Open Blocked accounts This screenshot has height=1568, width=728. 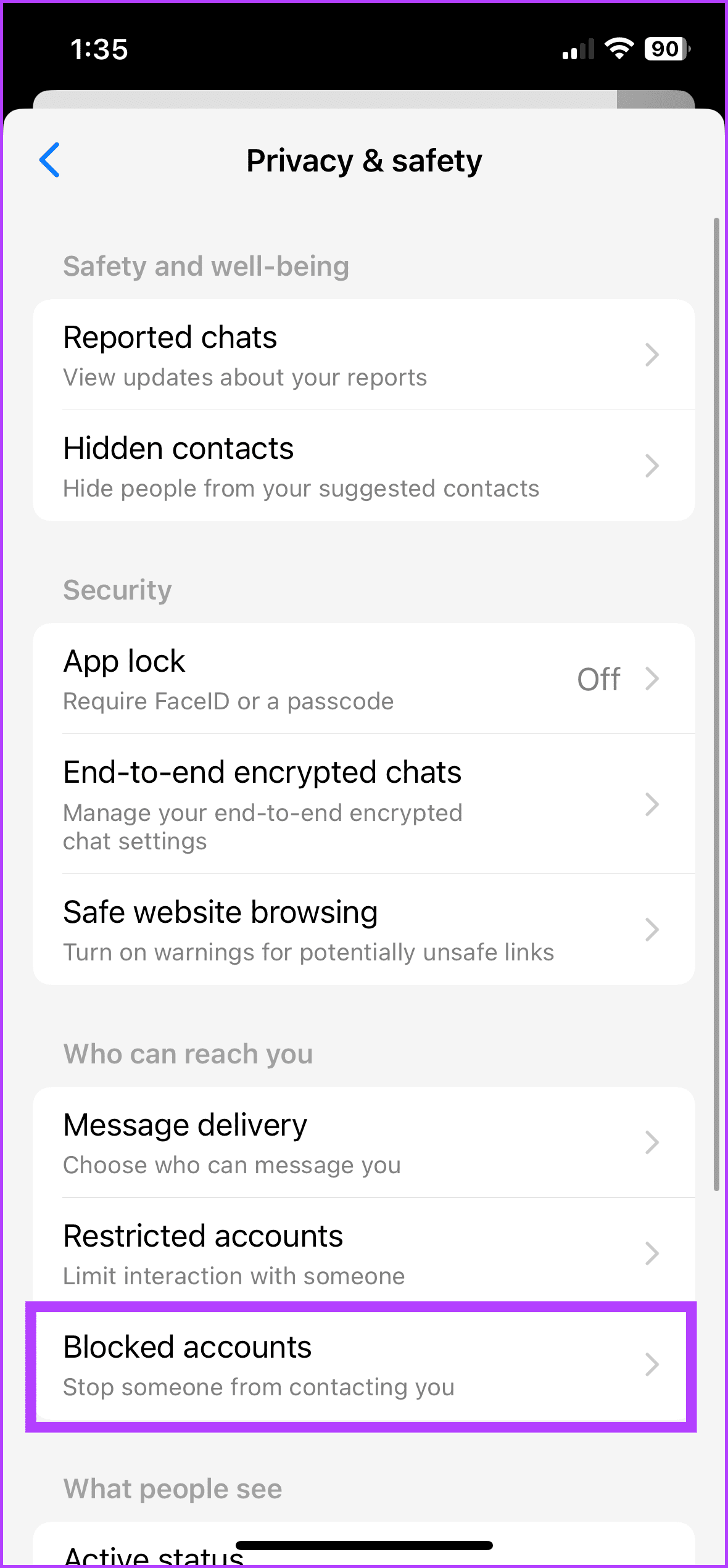click(363, 1364)
